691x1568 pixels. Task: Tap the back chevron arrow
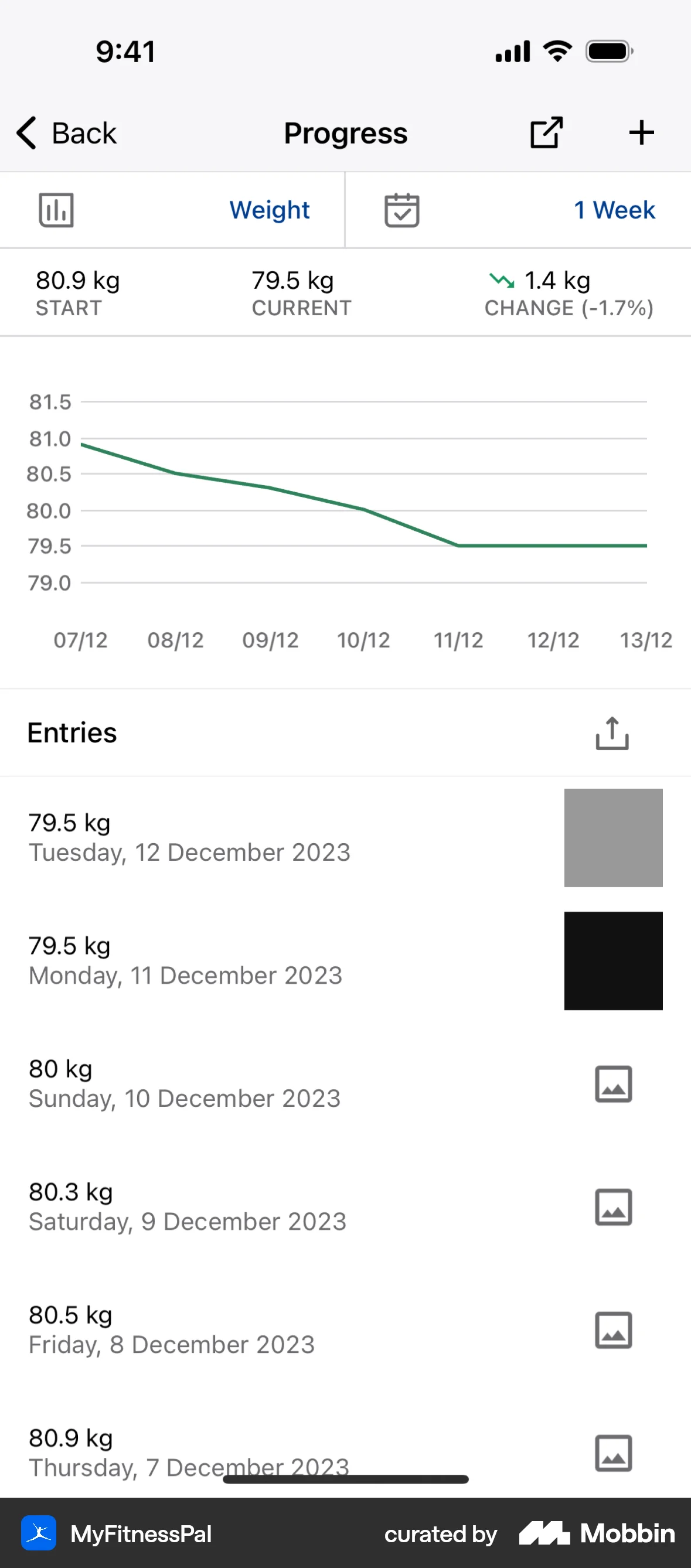click(27, 132)
